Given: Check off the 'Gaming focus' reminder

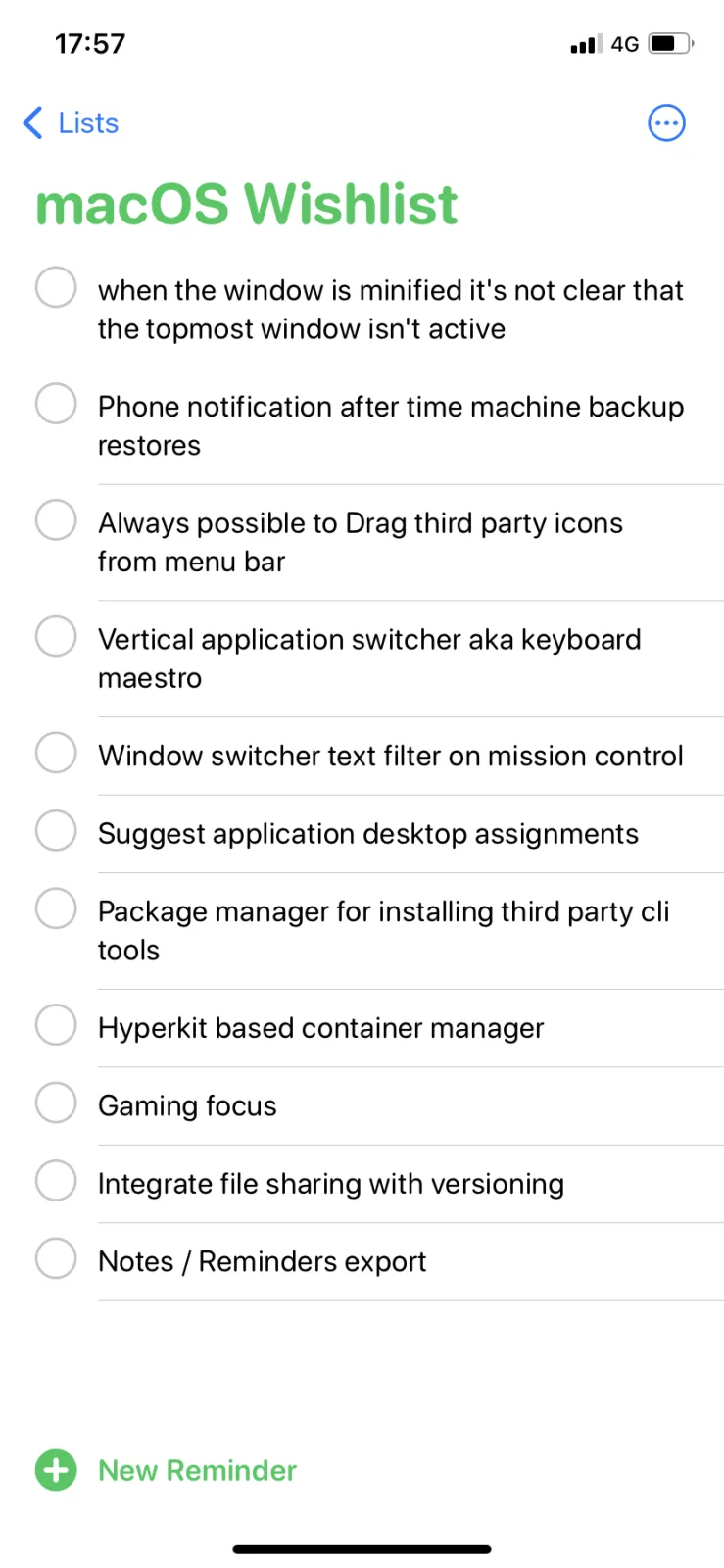Looking at the screenshot, I should [56, 1103].
